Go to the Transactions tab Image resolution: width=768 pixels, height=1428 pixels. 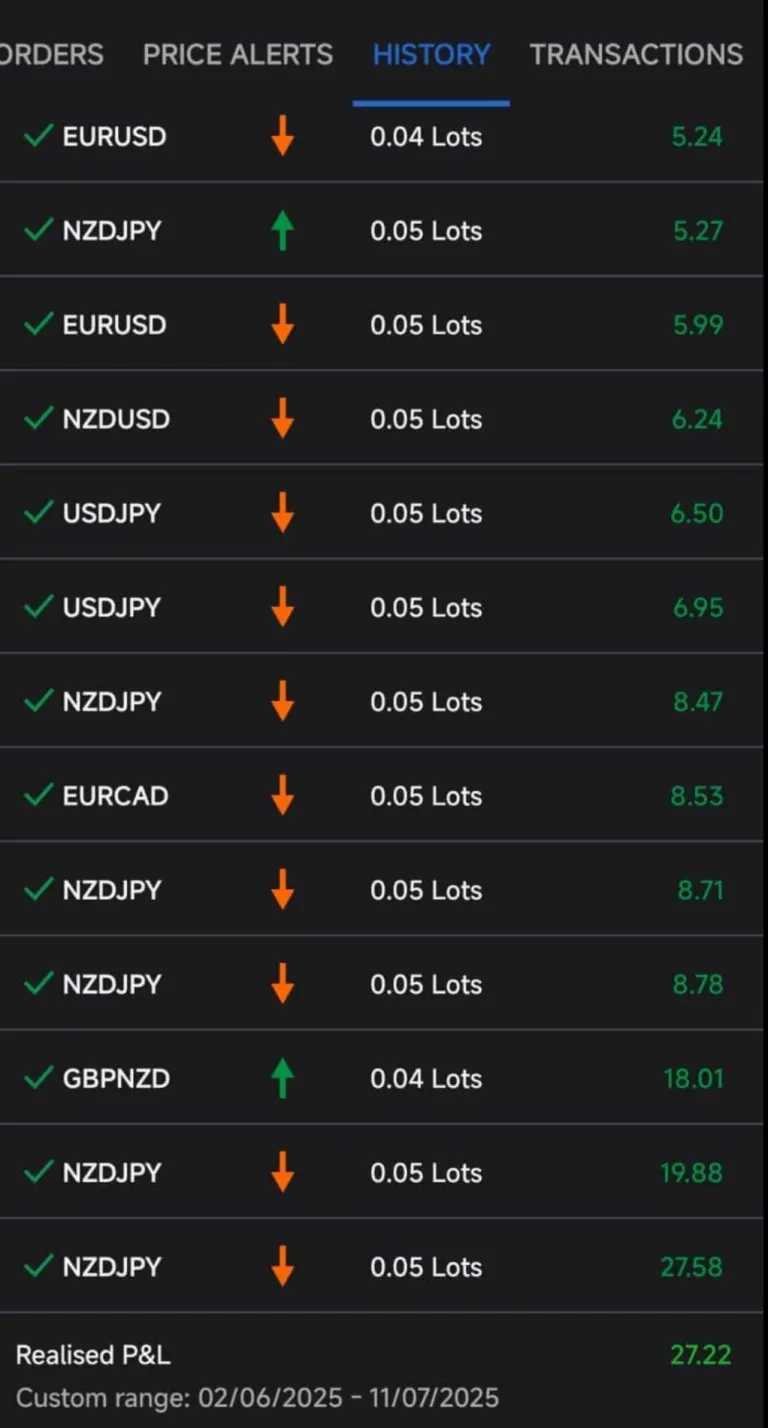[x=636, y=54]
